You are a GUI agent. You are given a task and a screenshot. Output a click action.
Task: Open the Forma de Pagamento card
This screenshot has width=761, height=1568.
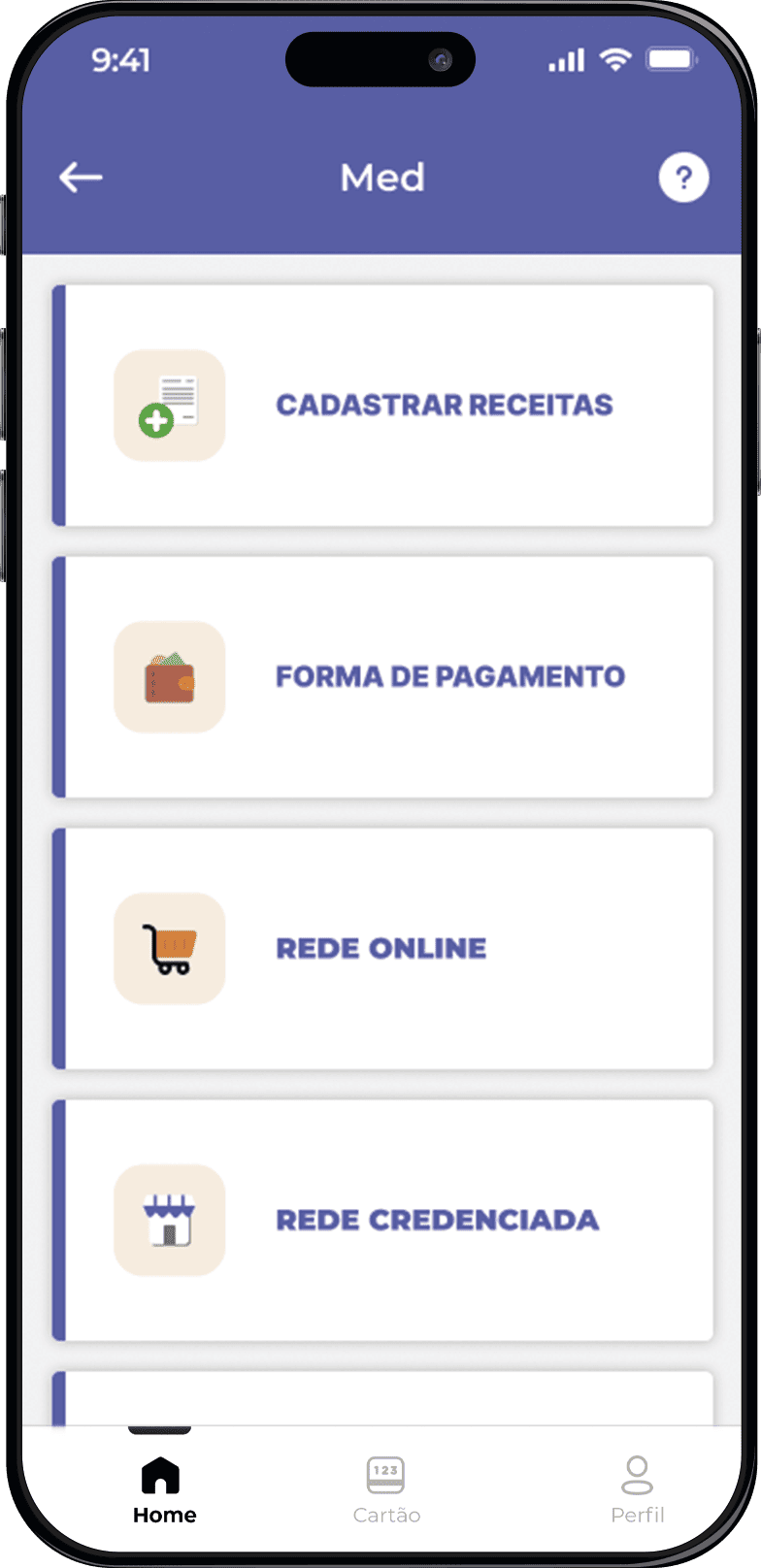(384, 676)
